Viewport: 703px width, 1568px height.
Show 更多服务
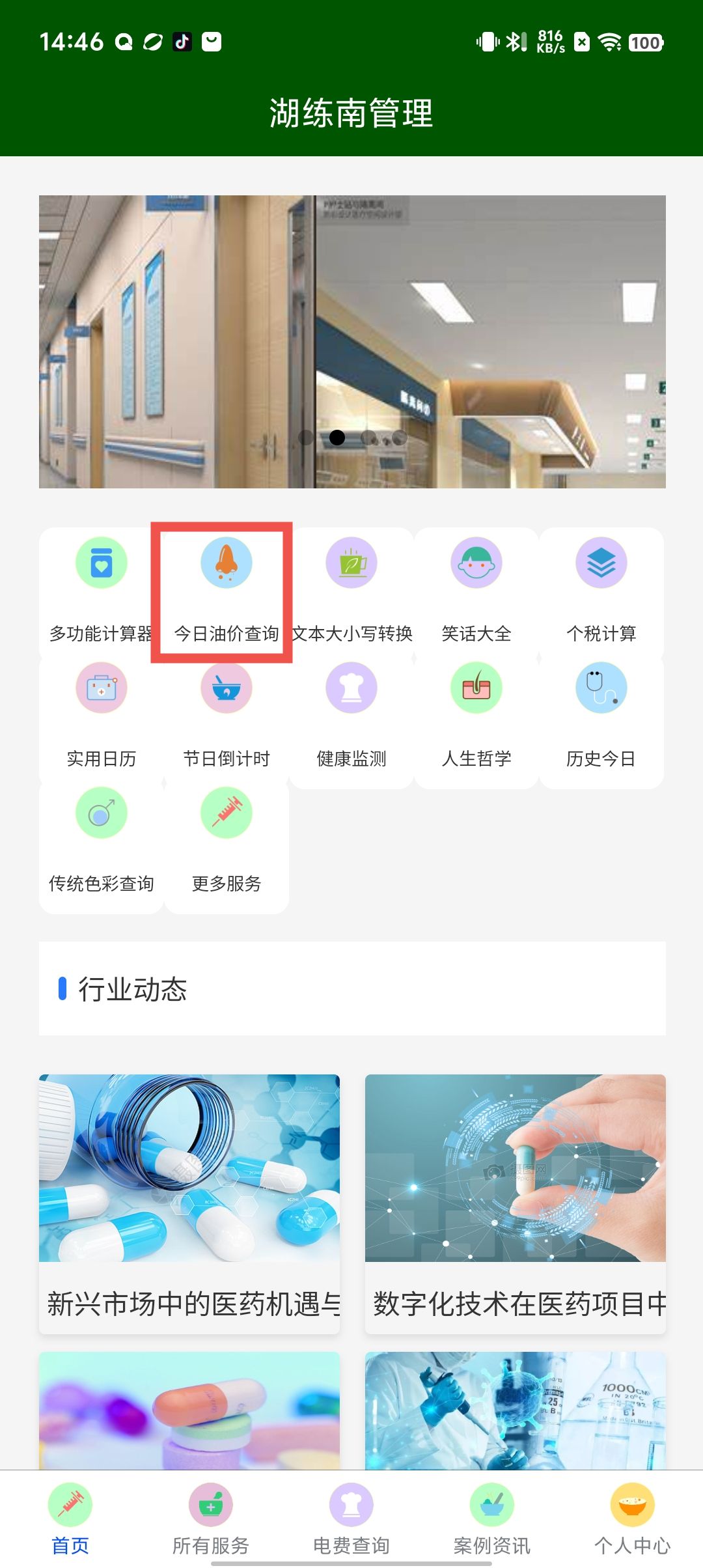pyautogui.click(x=226, y=841)
